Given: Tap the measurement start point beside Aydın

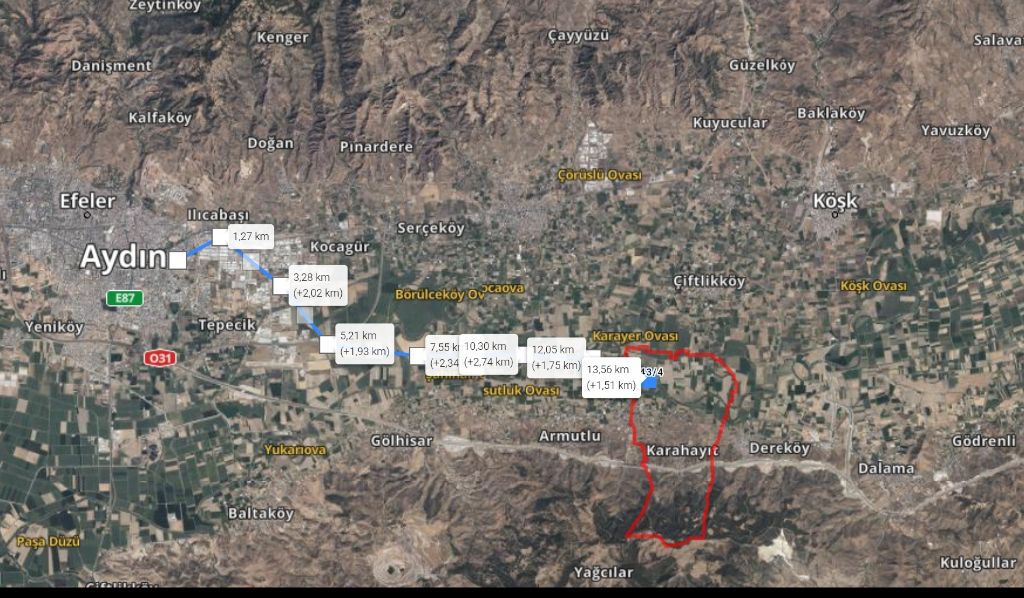Looking at the screenshot, I should click(x=177, y=260).
